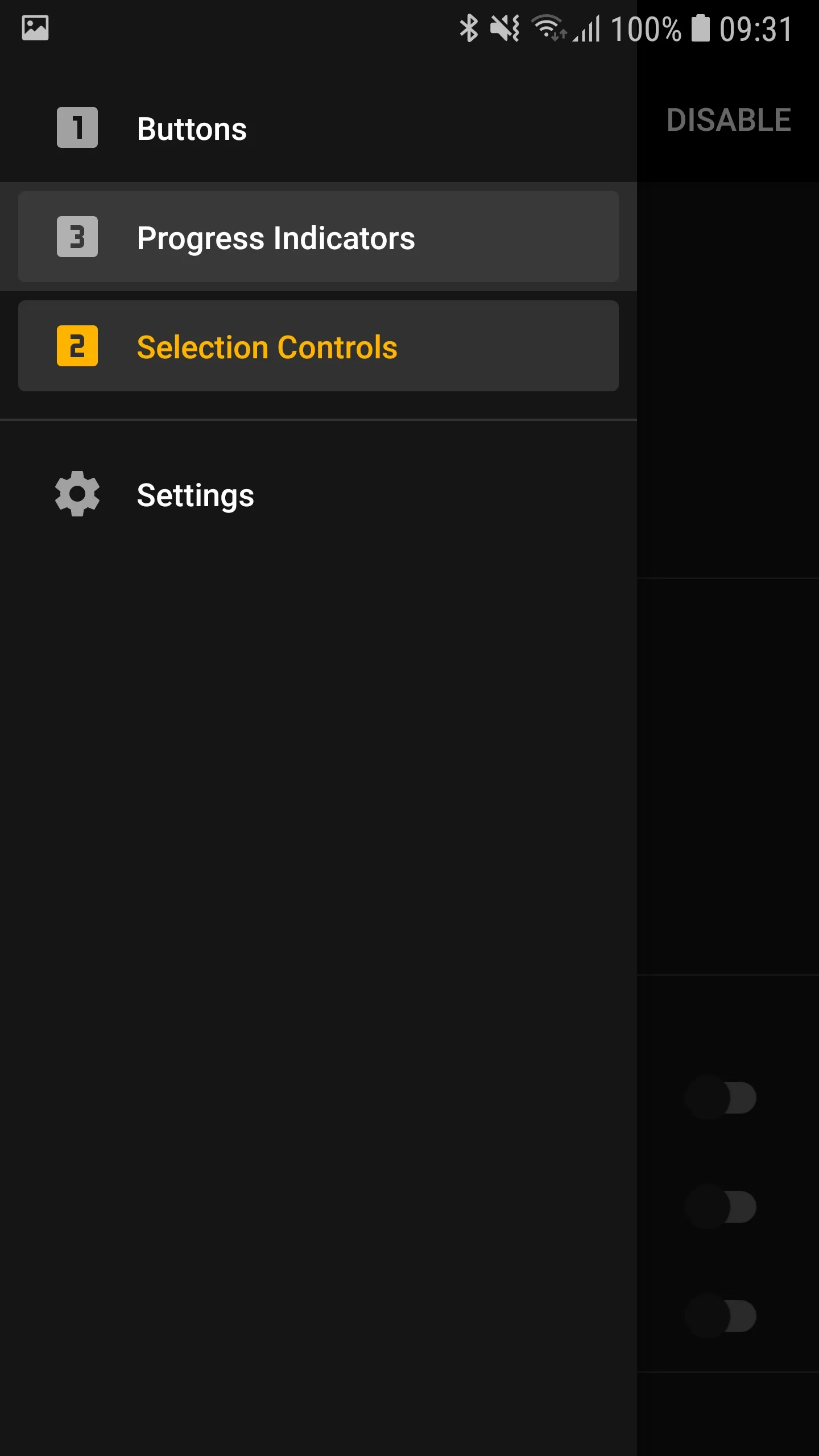Open Settings from the drawer
This screenshot has width=819, height=1456.
195,495
